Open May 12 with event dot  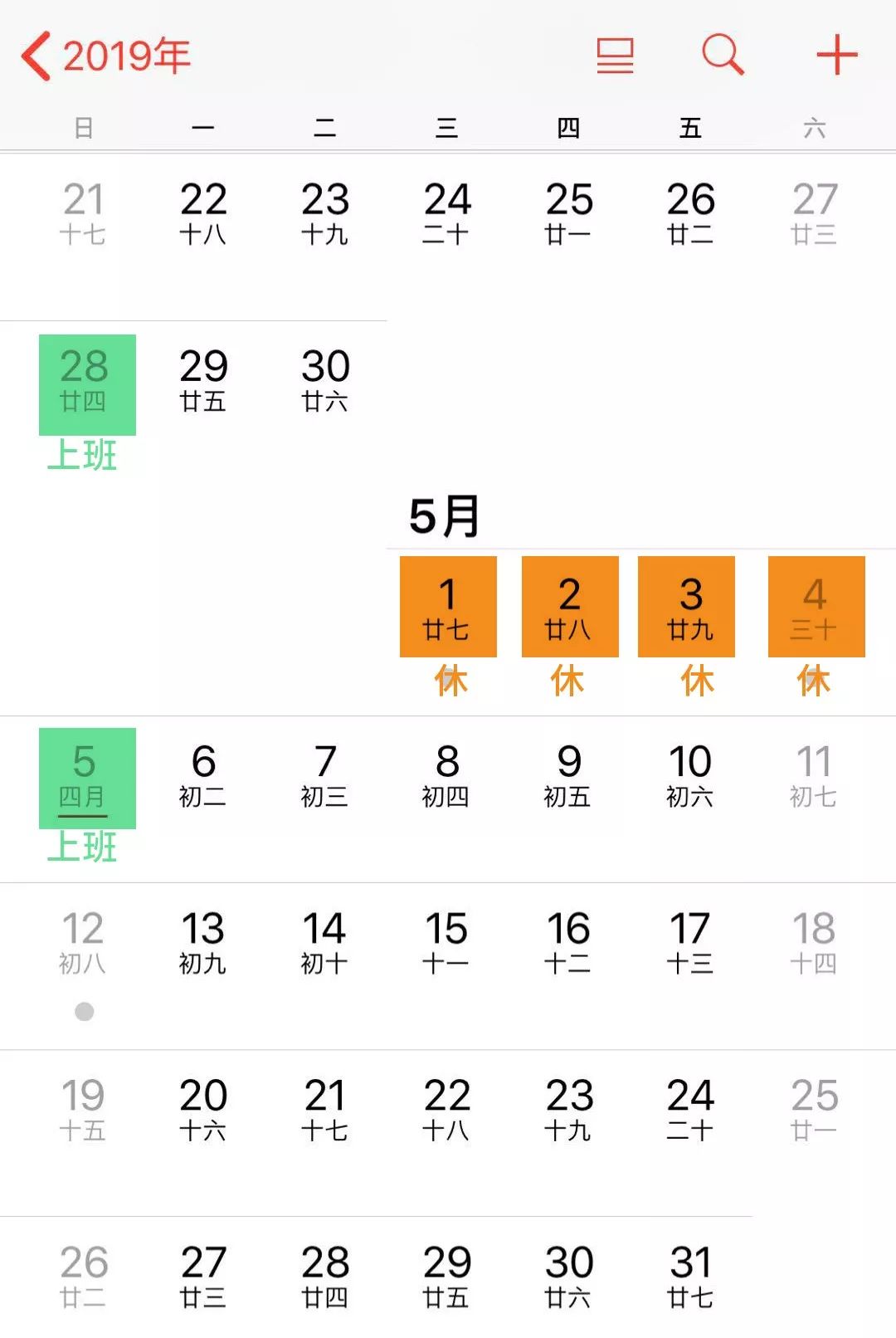(x=84, y=942)
